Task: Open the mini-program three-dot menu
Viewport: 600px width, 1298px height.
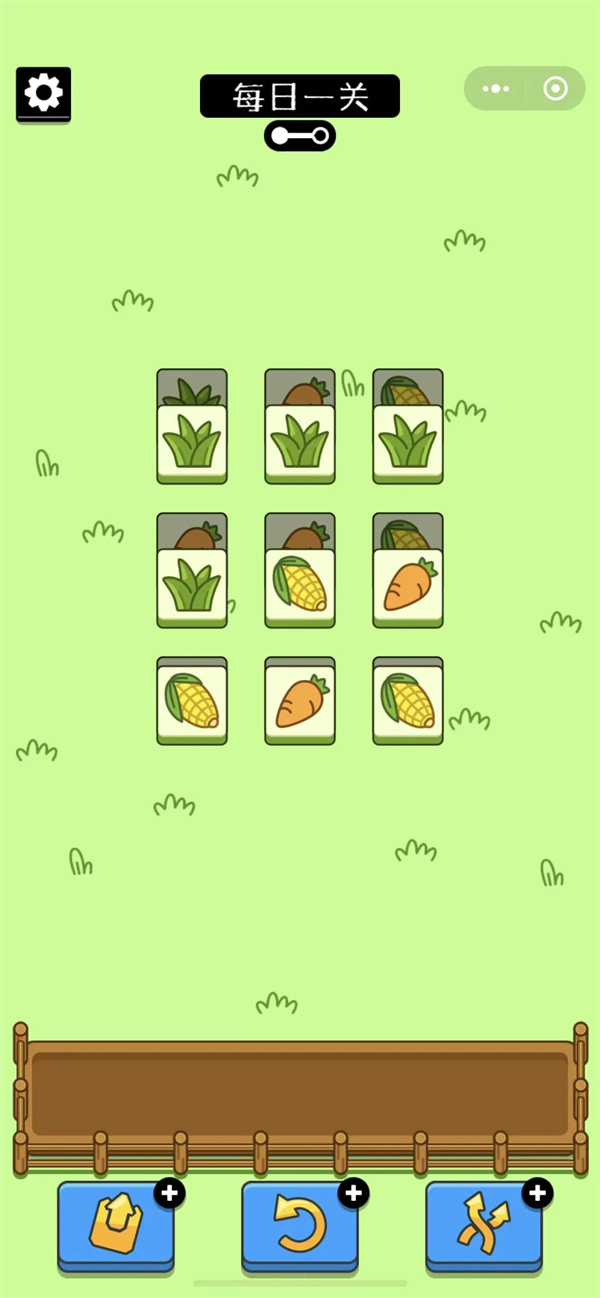Action: point(496,89)
